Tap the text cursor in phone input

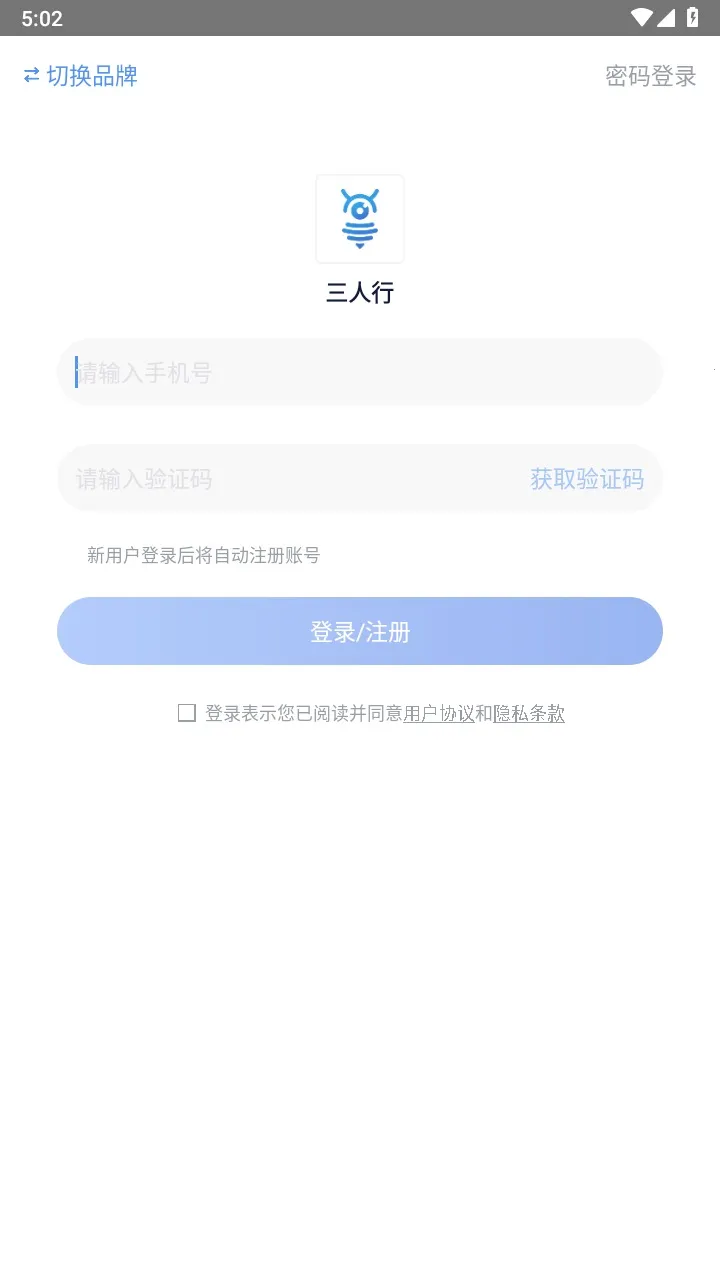tap(76, 372)
